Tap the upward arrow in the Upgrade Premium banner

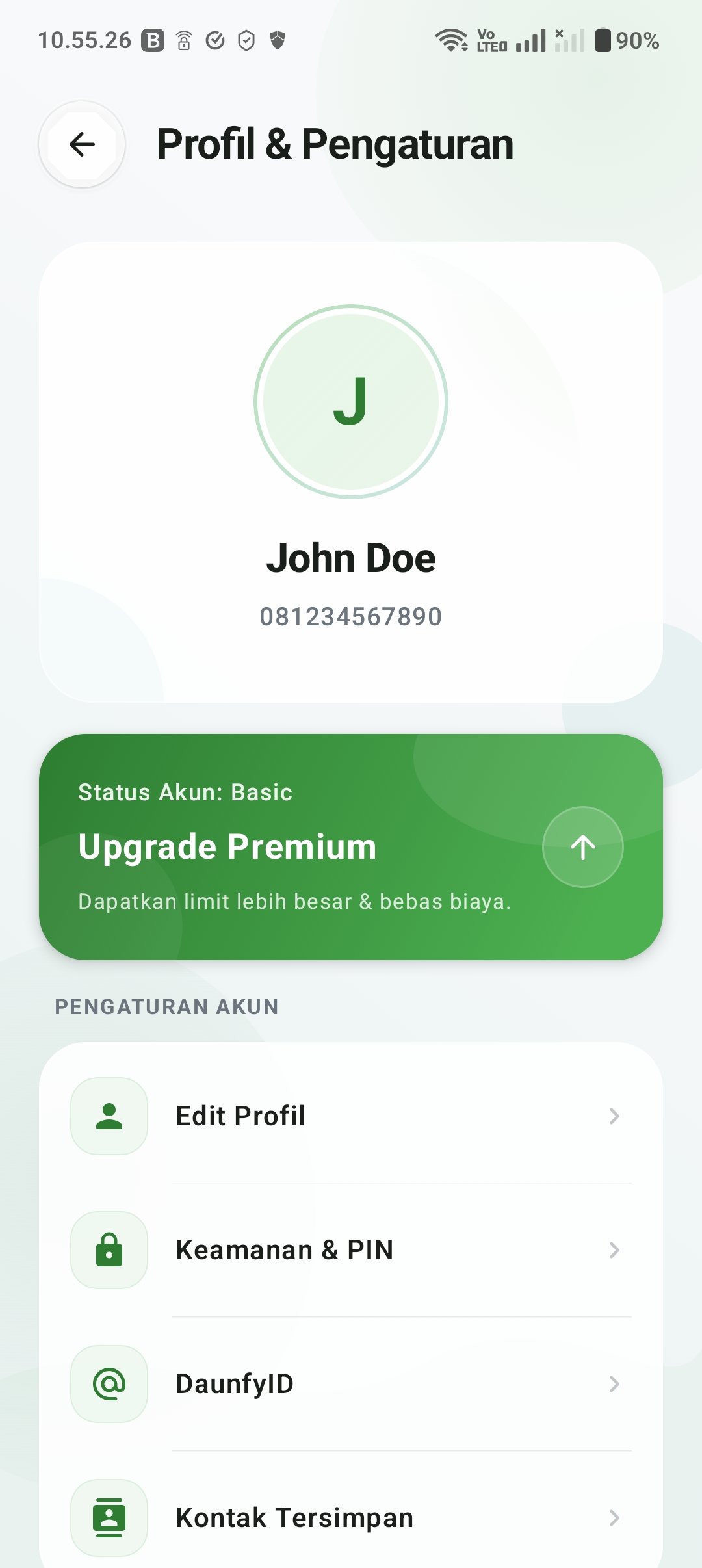coord(582,846)
